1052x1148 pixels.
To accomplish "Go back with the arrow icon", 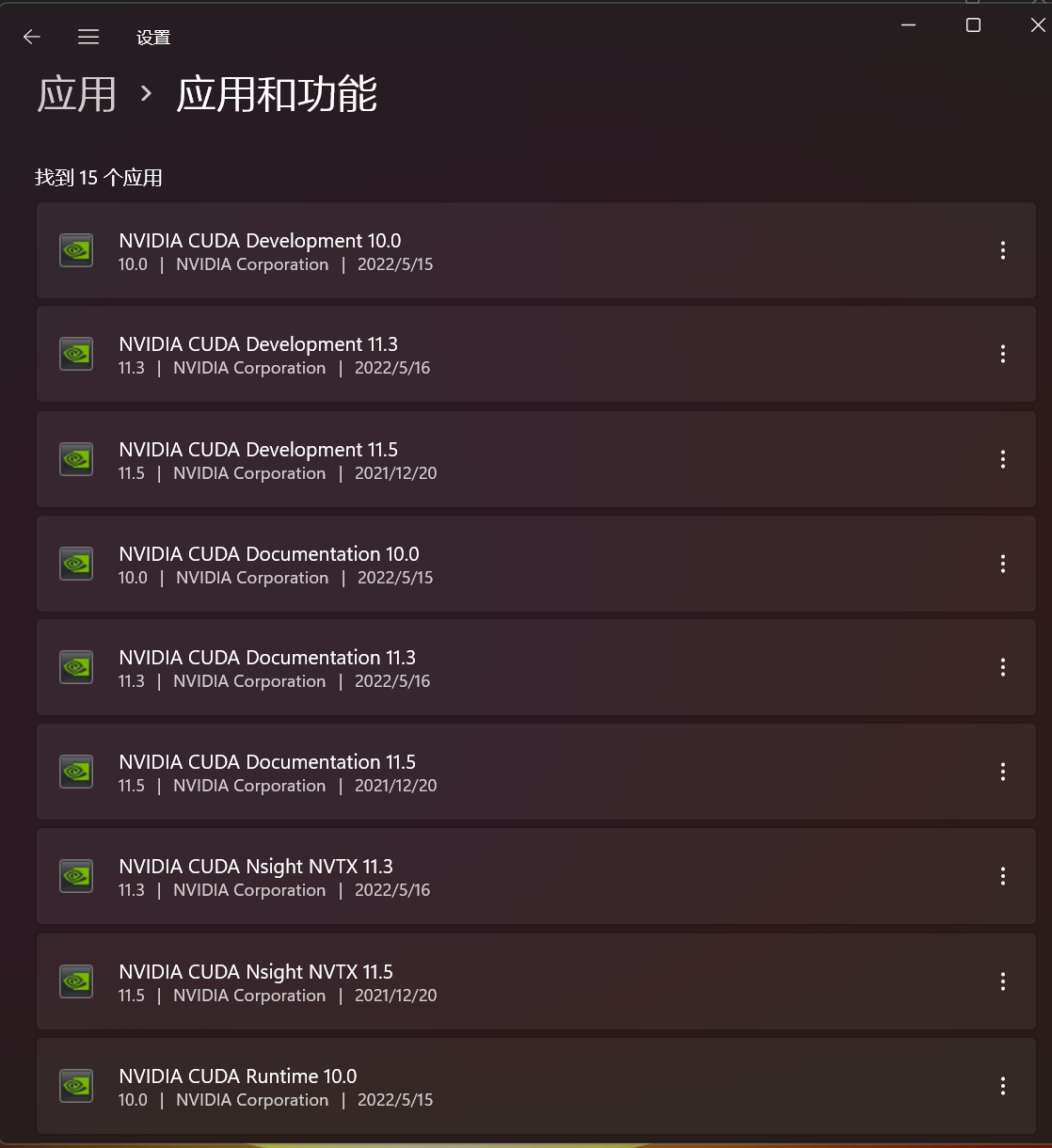I will 32,37.
